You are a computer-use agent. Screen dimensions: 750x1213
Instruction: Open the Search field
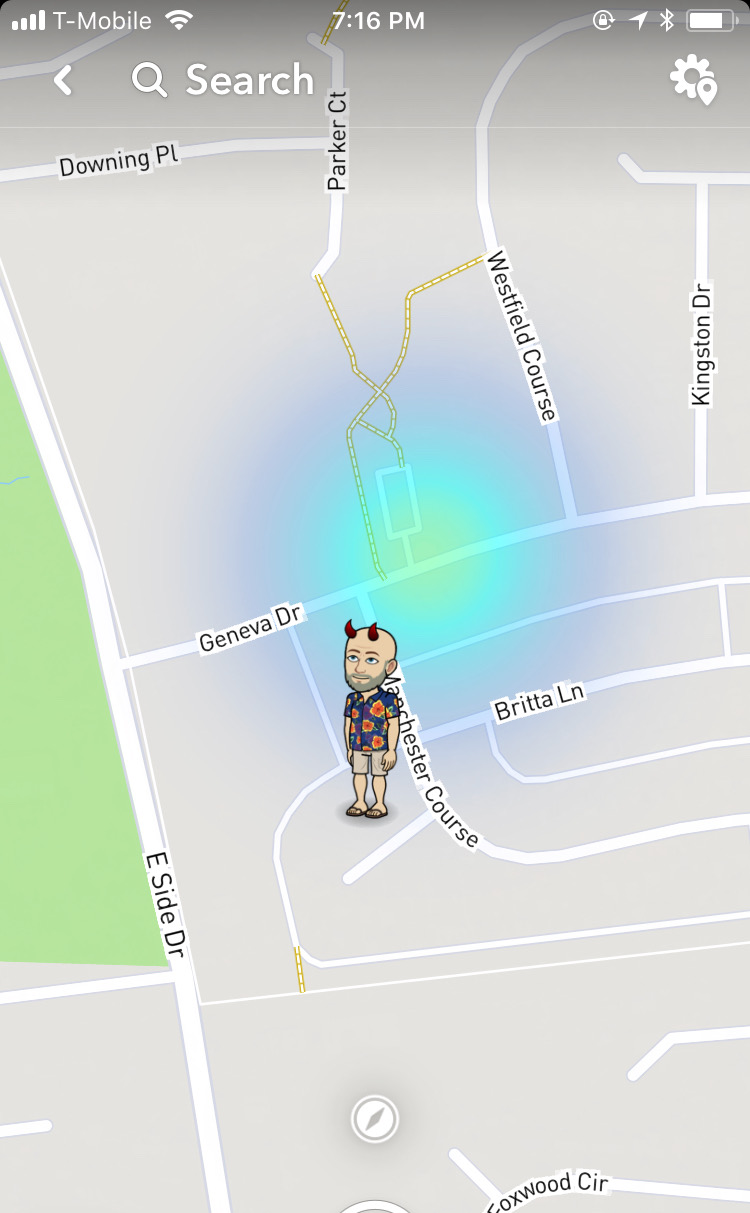pyautogui.click(x=225, y=80)
